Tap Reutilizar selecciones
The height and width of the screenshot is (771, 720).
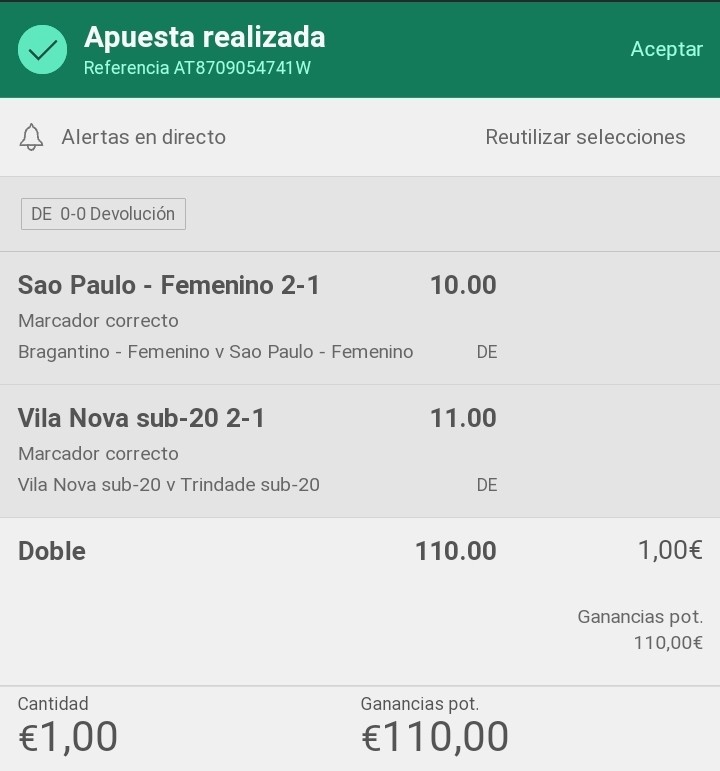(585, 137)
